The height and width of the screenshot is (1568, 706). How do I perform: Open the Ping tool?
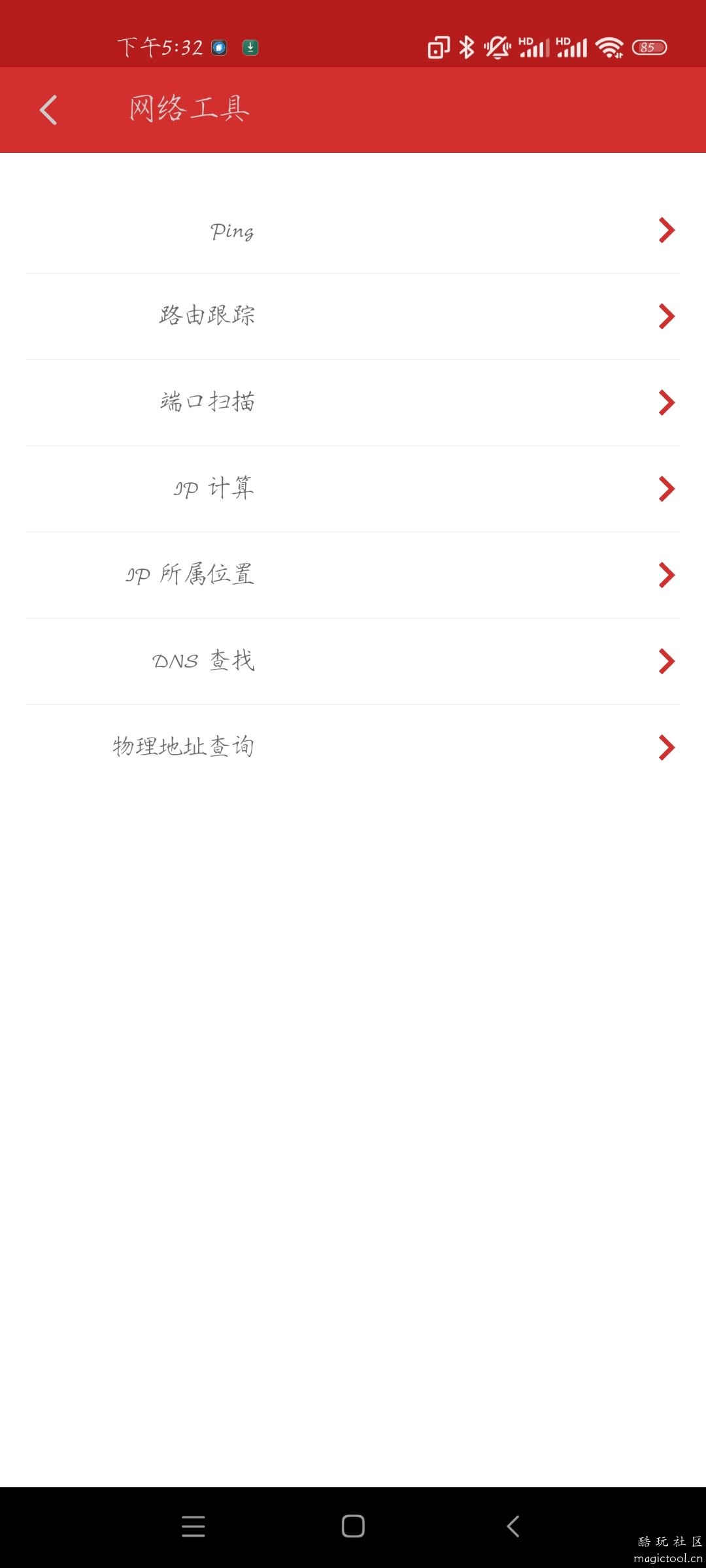click(353, 231)
